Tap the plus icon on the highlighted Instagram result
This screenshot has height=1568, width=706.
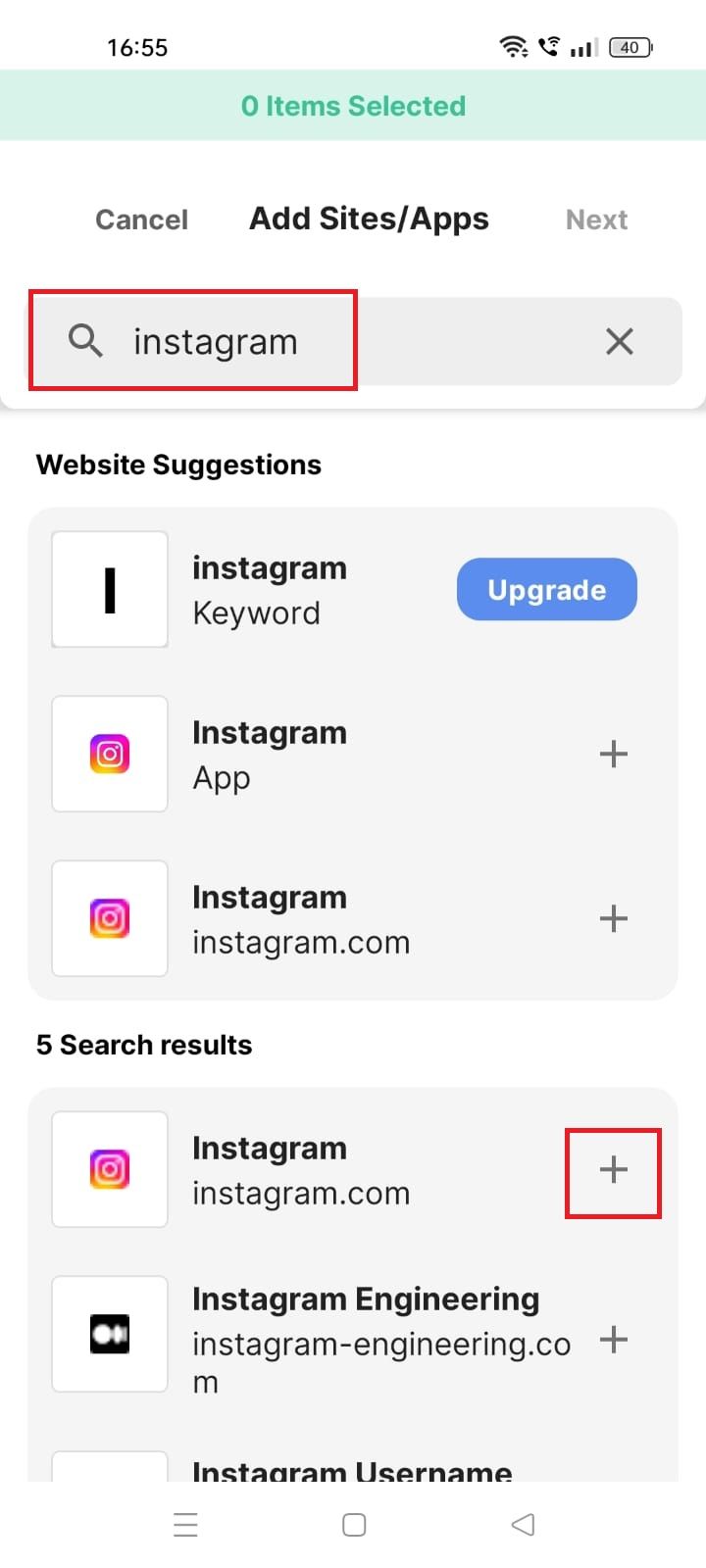pos(614,1169)
